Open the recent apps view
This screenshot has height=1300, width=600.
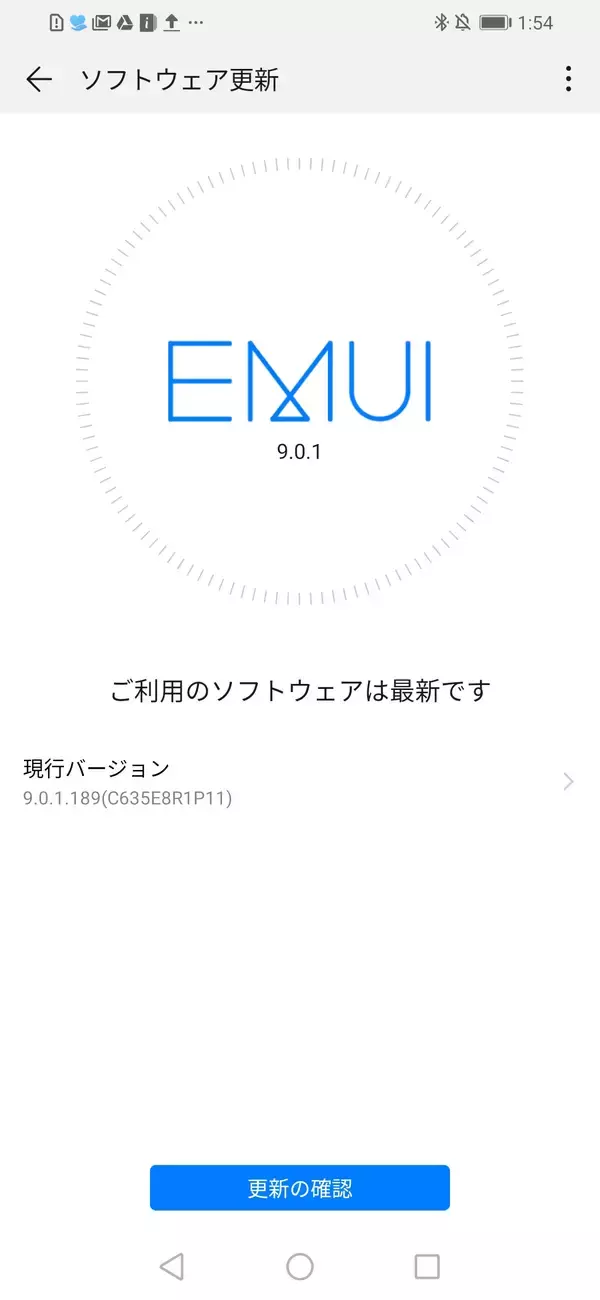(x=427, y=1267)
